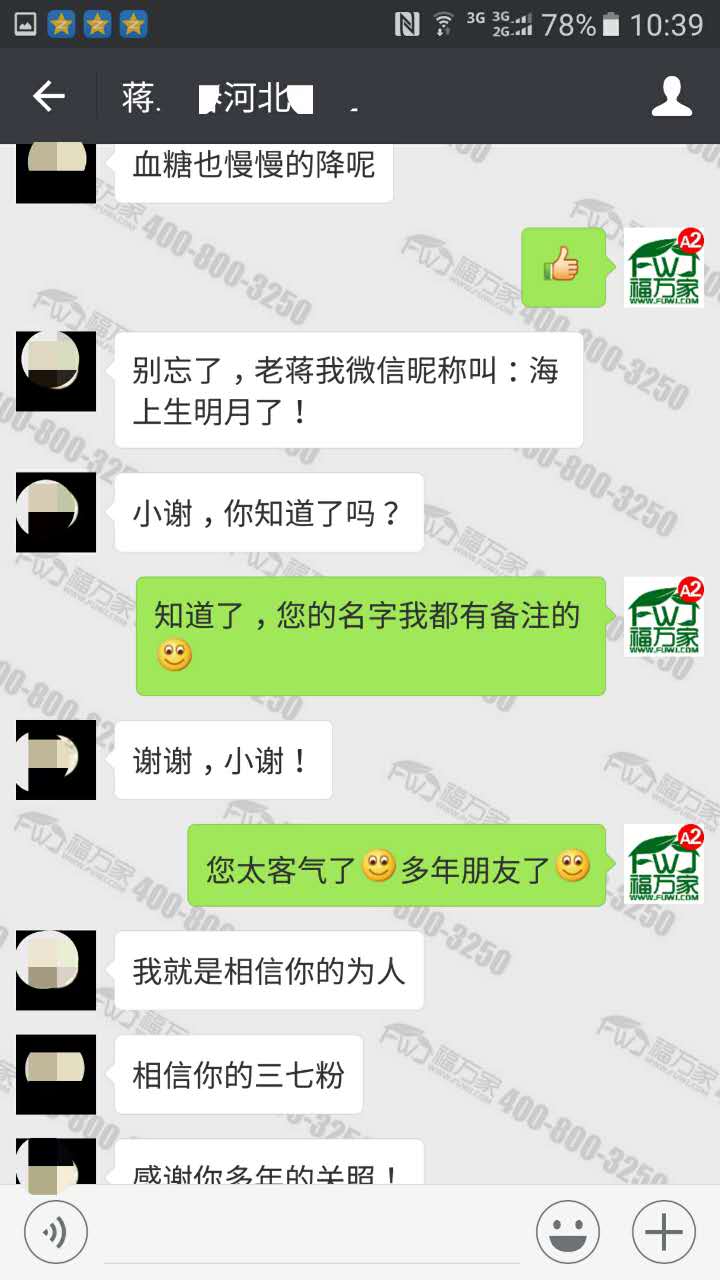Open contact avatar beside 我就是相信你的为人
Image resolution: width=720 pixels, height=1280 pixels.
56,970
